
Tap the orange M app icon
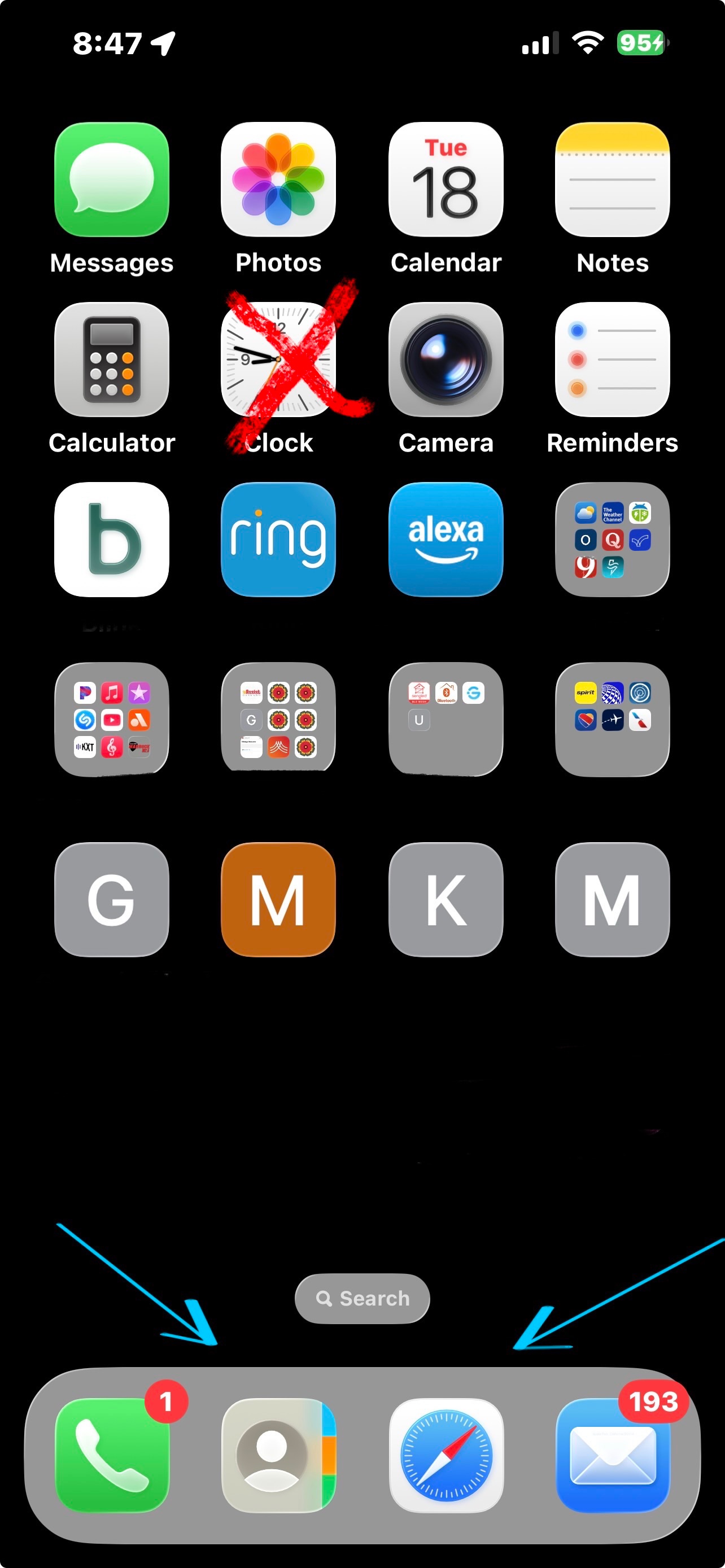pyautogui.click(x=278, y=899)
